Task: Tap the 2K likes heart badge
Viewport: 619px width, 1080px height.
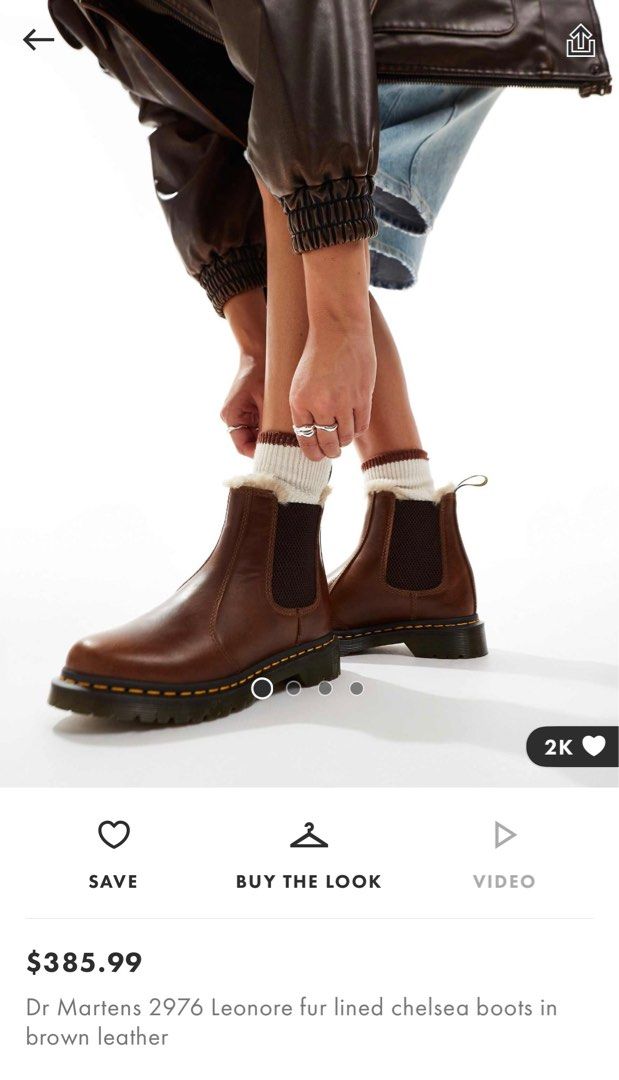Action: click(574, 746)
